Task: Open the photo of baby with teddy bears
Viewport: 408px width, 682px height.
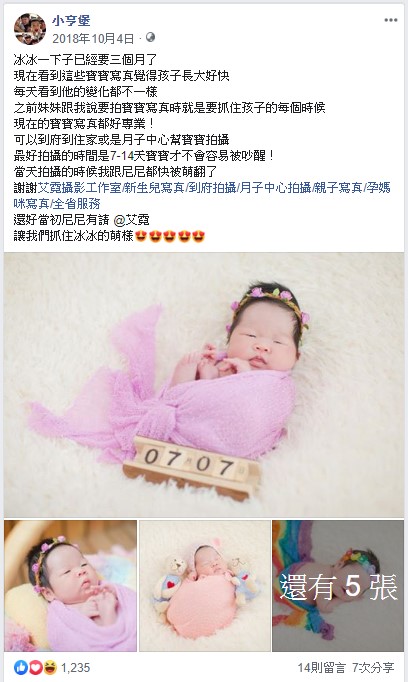Action: [x=204, y=585]
